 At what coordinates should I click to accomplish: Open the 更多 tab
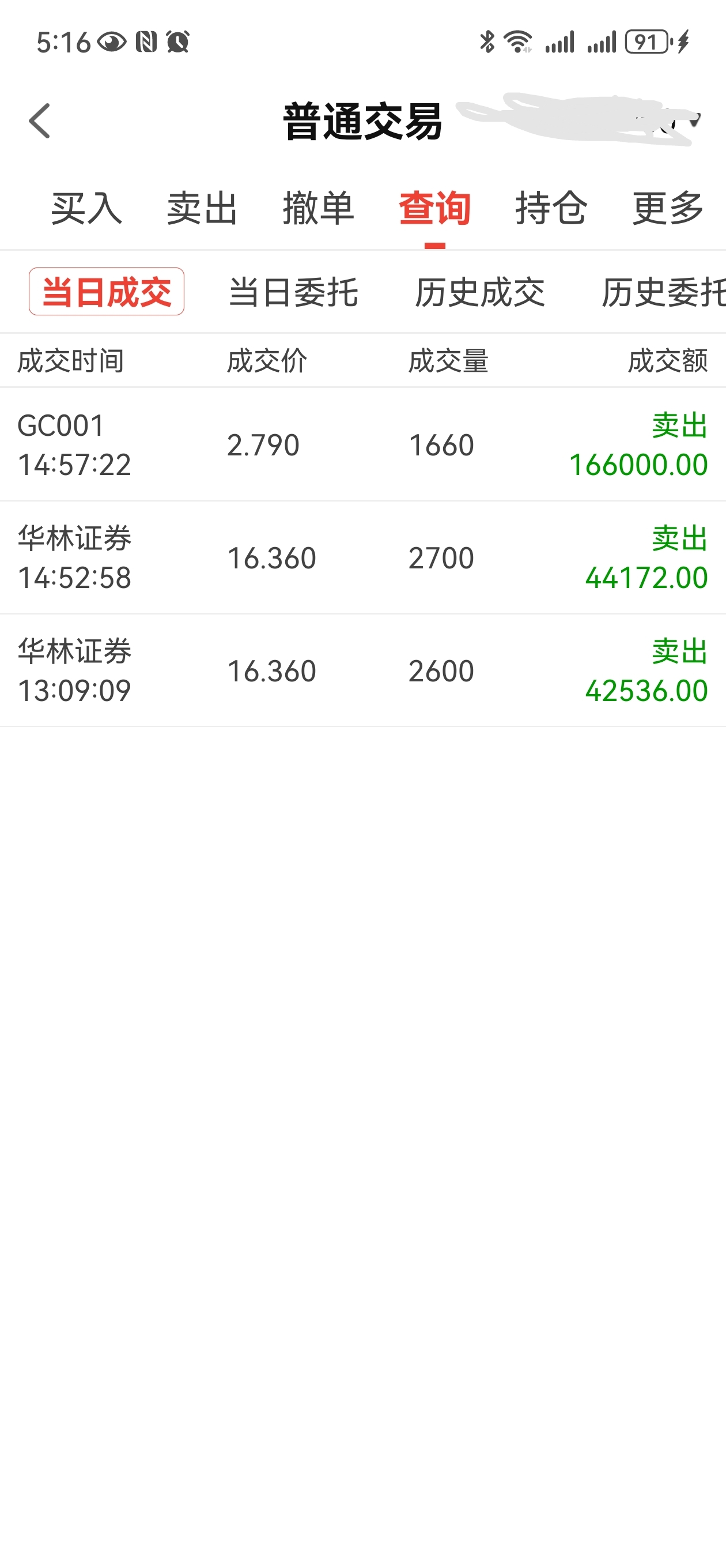click(668, 208)
